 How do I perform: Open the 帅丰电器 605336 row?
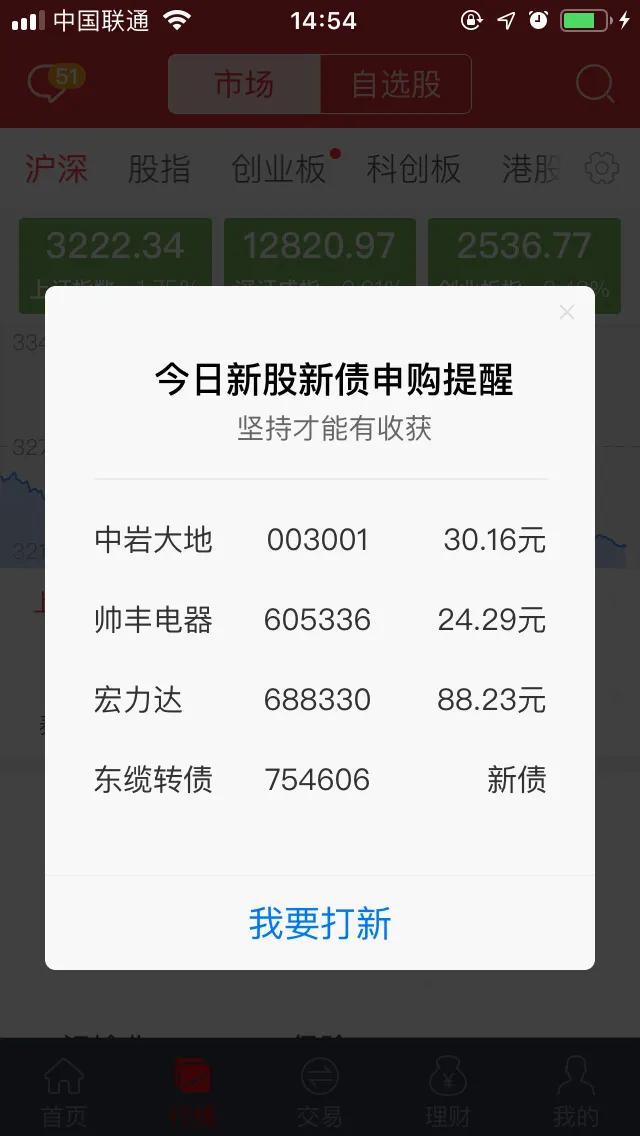tap(320, 620)
